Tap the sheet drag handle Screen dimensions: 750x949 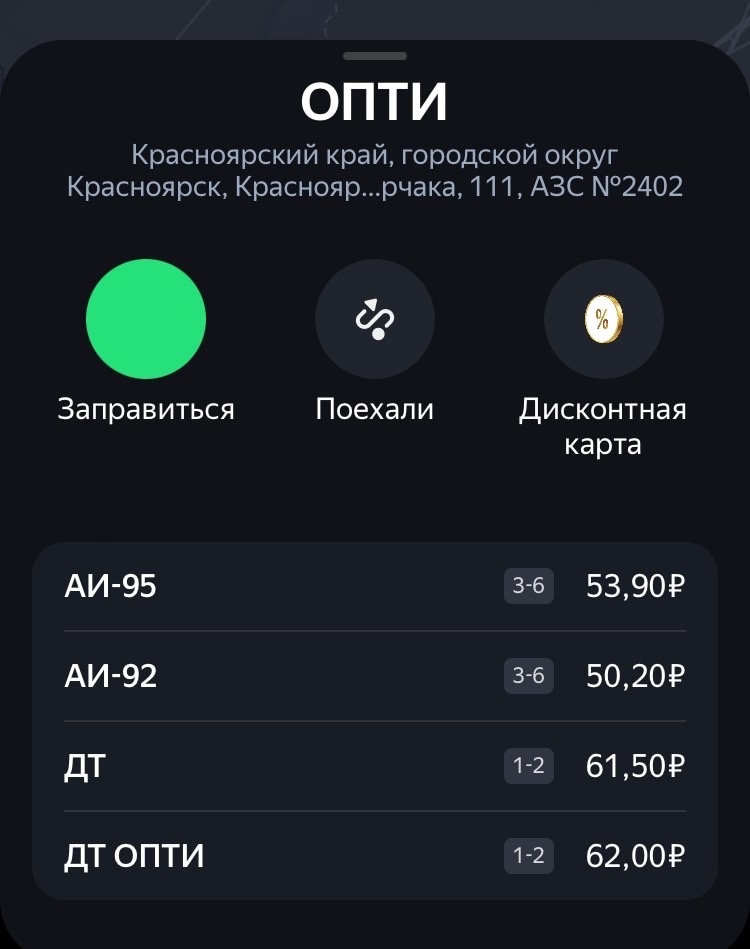pos(375,56)
